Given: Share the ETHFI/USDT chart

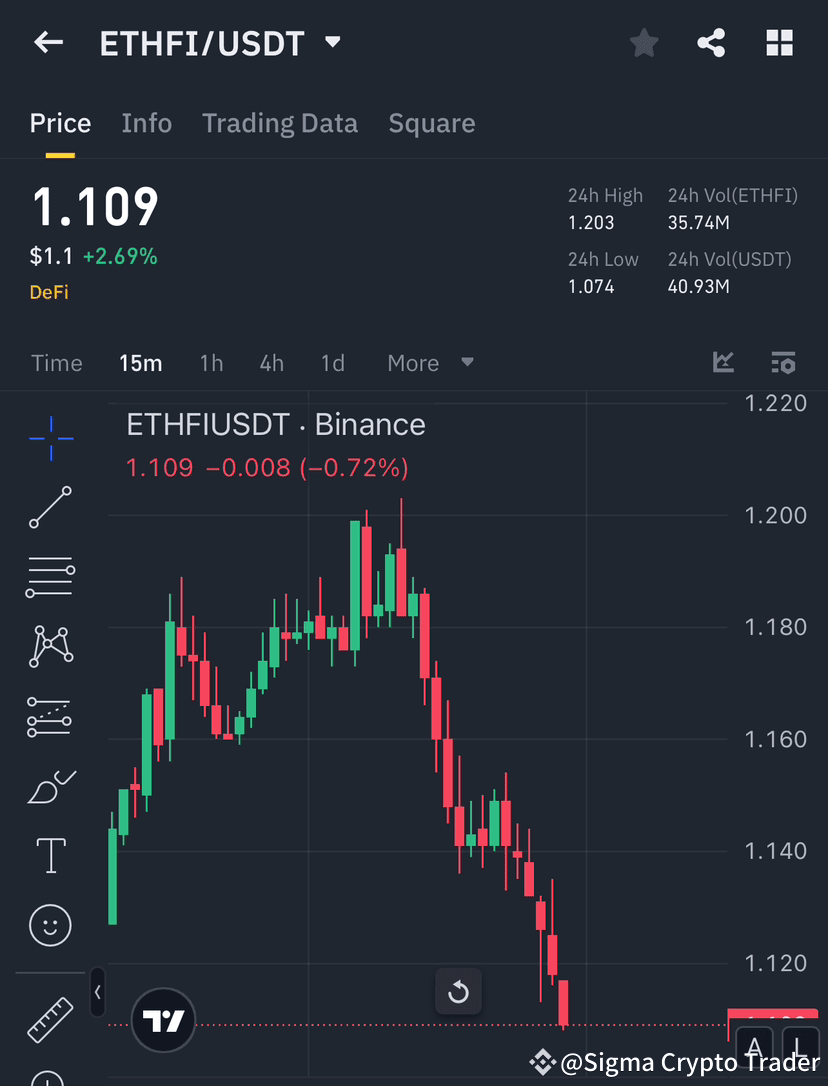Looking at the screenshot, I should click(x=711, y=43).
